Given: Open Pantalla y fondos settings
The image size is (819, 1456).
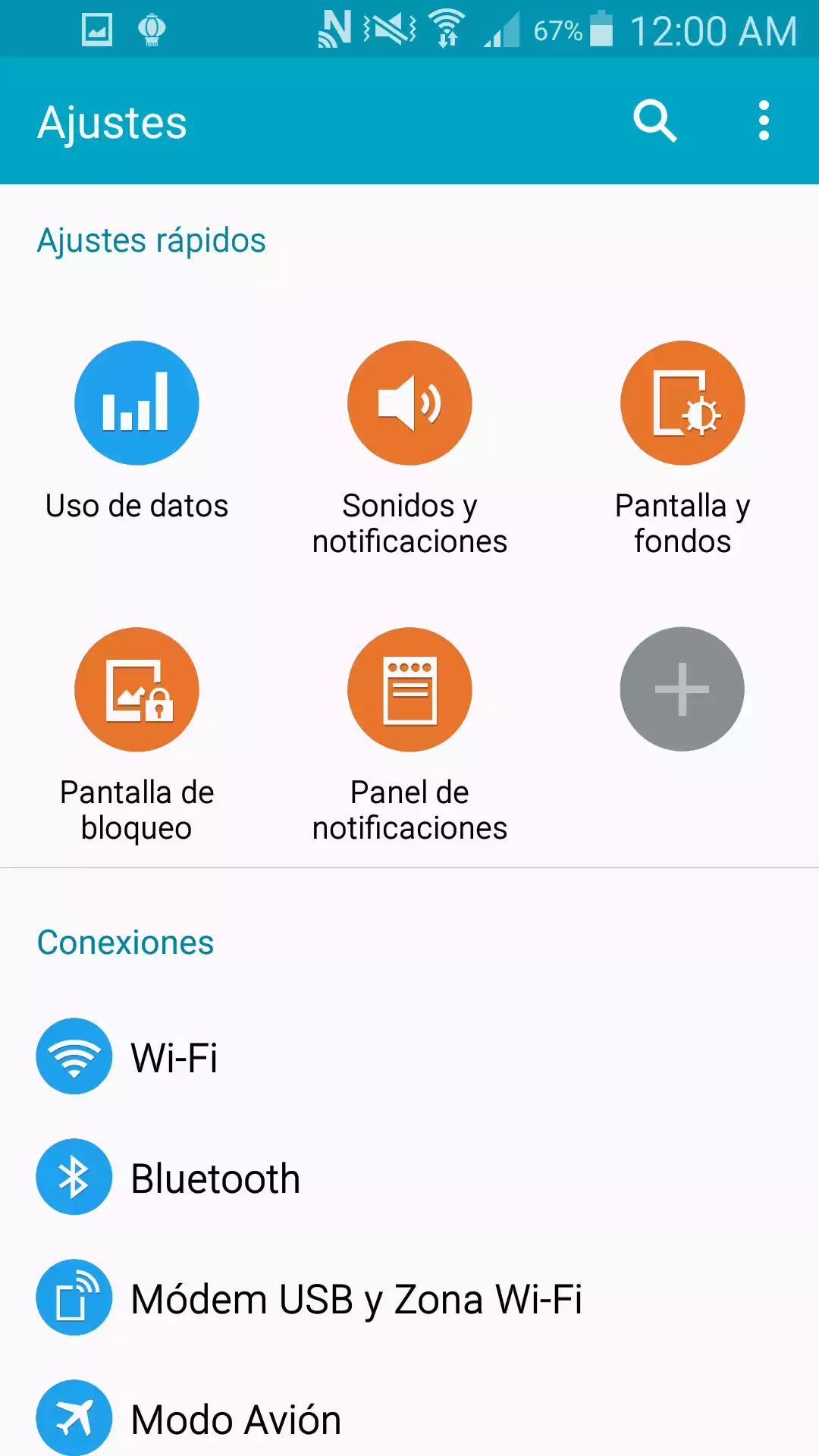Looking at the screenshot, I should [x=682, y=449].
